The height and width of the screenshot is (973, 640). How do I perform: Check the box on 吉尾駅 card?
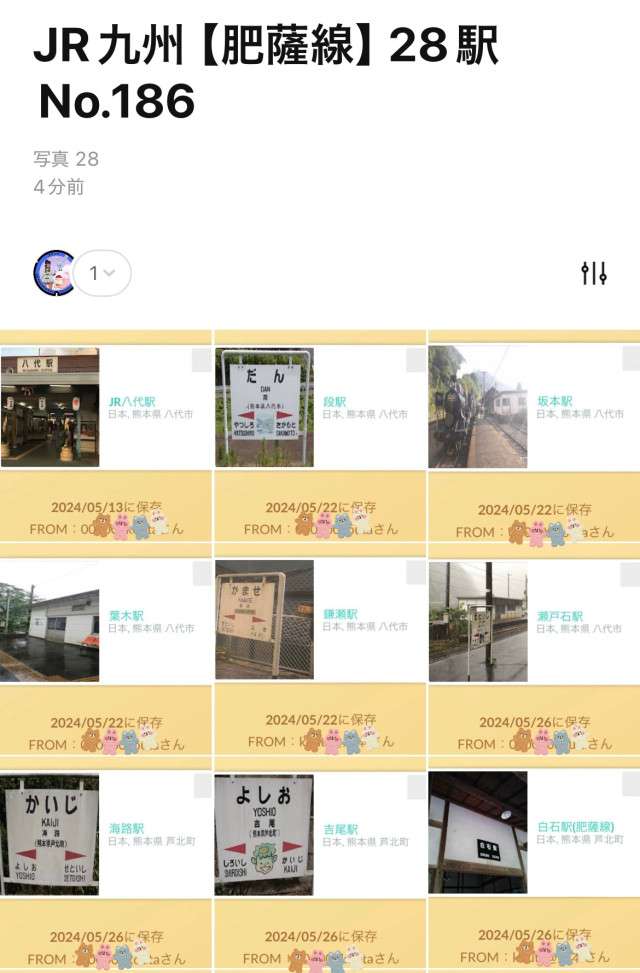tap(415, 786)
